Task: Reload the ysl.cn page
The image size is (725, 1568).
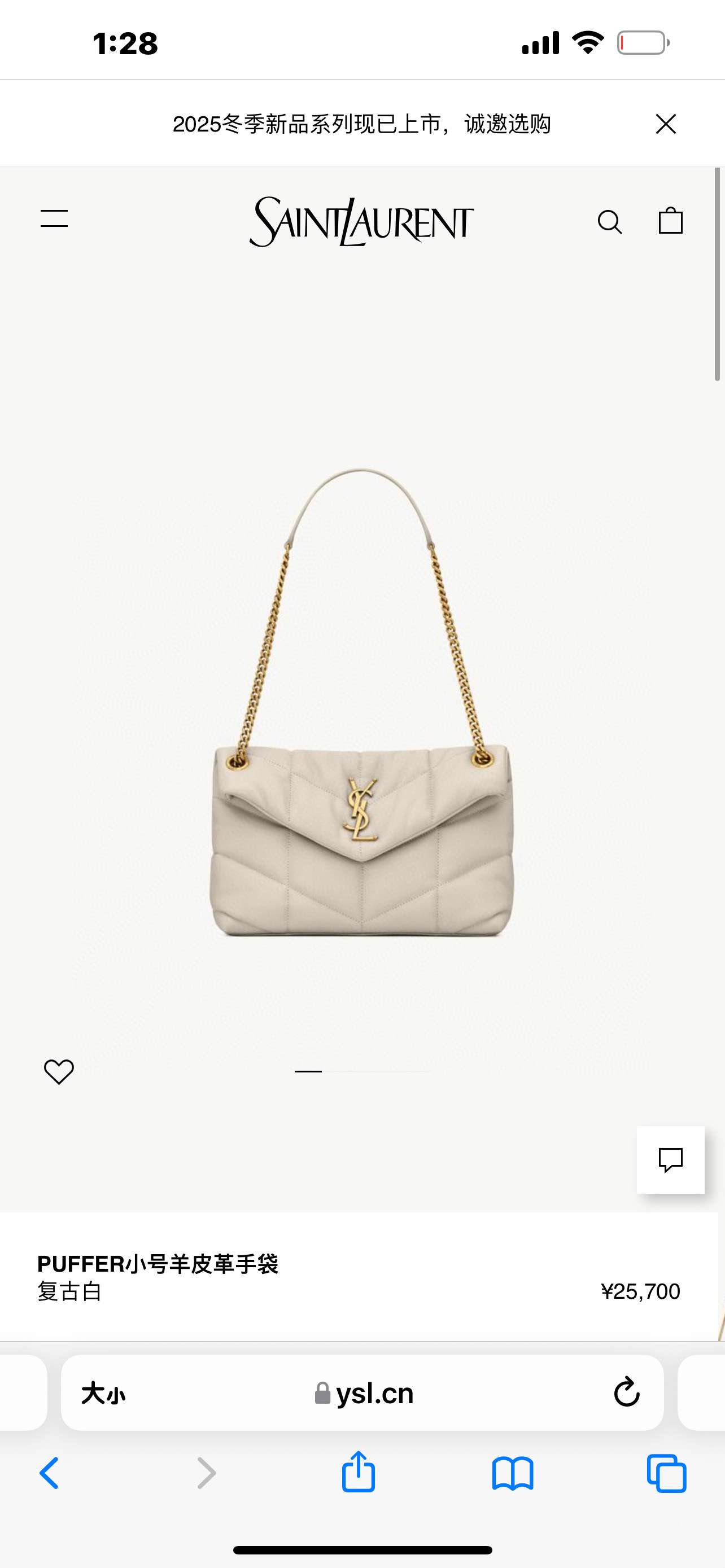Action: [626, 1392]
